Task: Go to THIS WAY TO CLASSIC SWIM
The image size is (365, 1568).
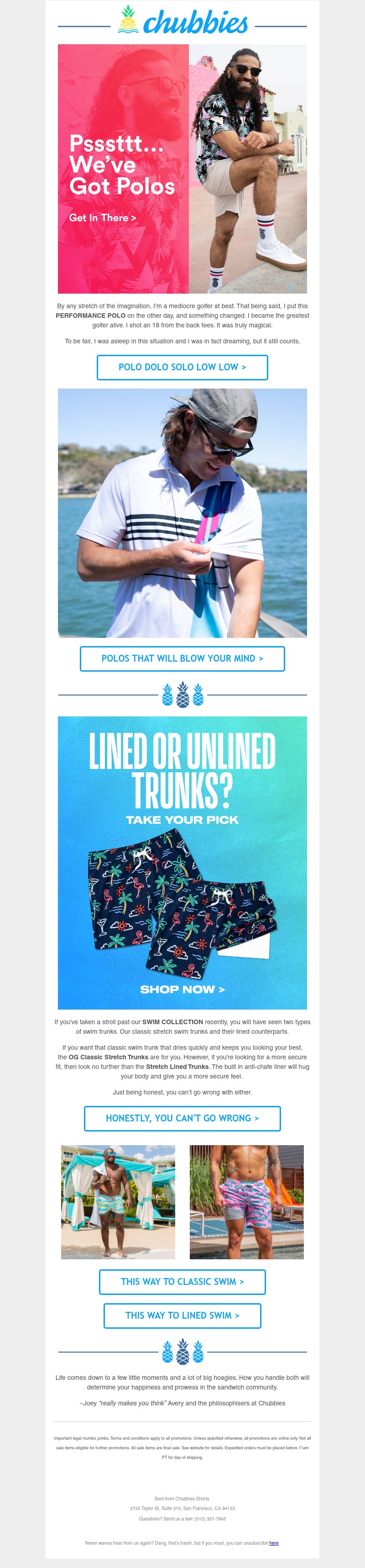Action: click(x=182, y=1281)
